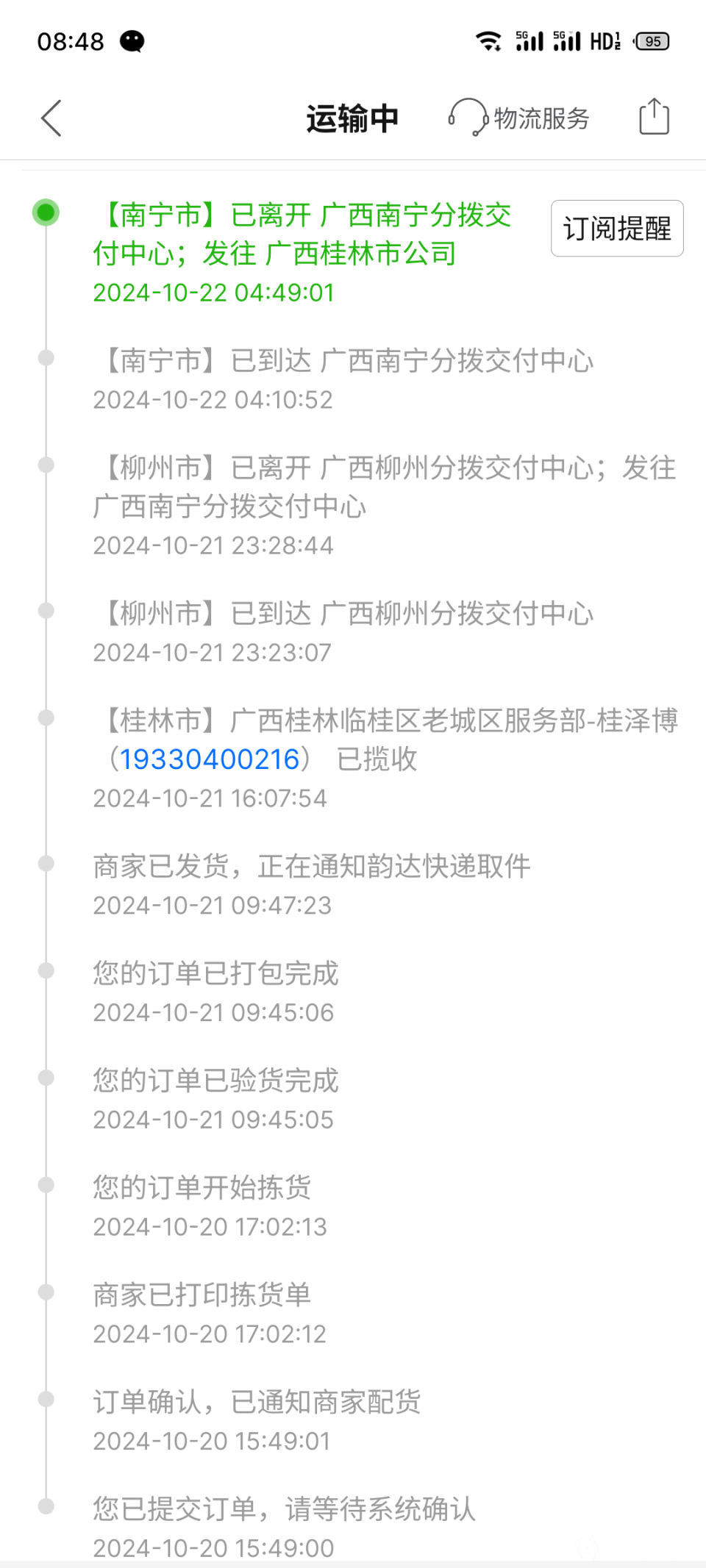
Task: Call courier number 19330400216
Action: click(210, 759)
